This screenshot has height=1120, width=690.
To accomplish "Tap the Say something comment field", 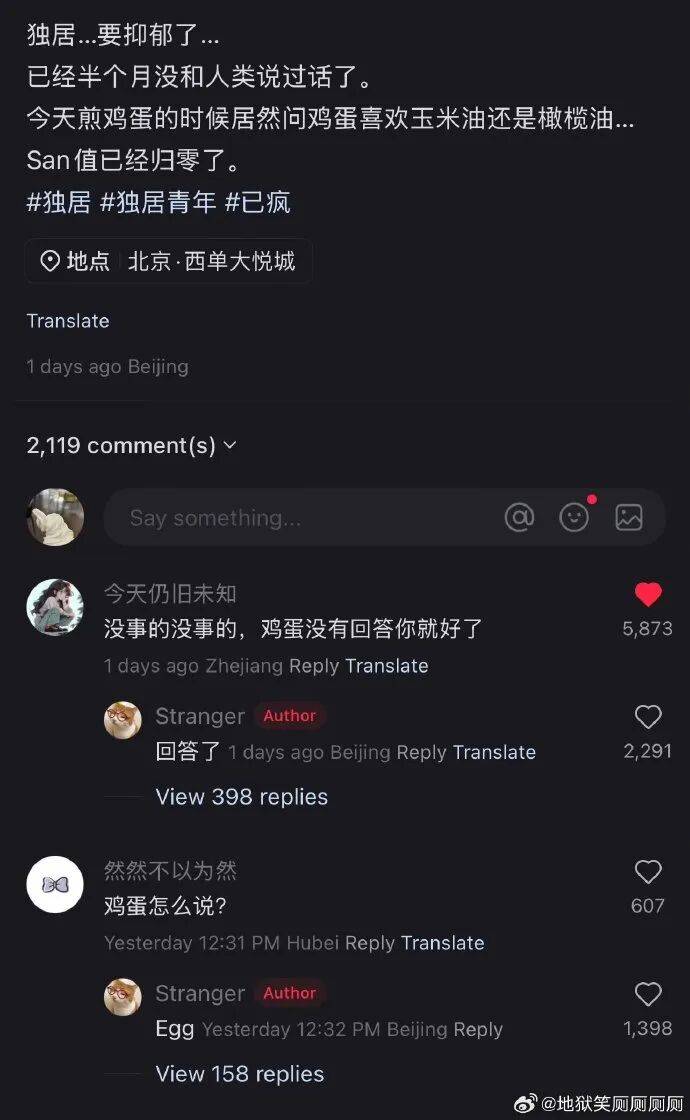I will pyautogui.click(x=300, y=518).
